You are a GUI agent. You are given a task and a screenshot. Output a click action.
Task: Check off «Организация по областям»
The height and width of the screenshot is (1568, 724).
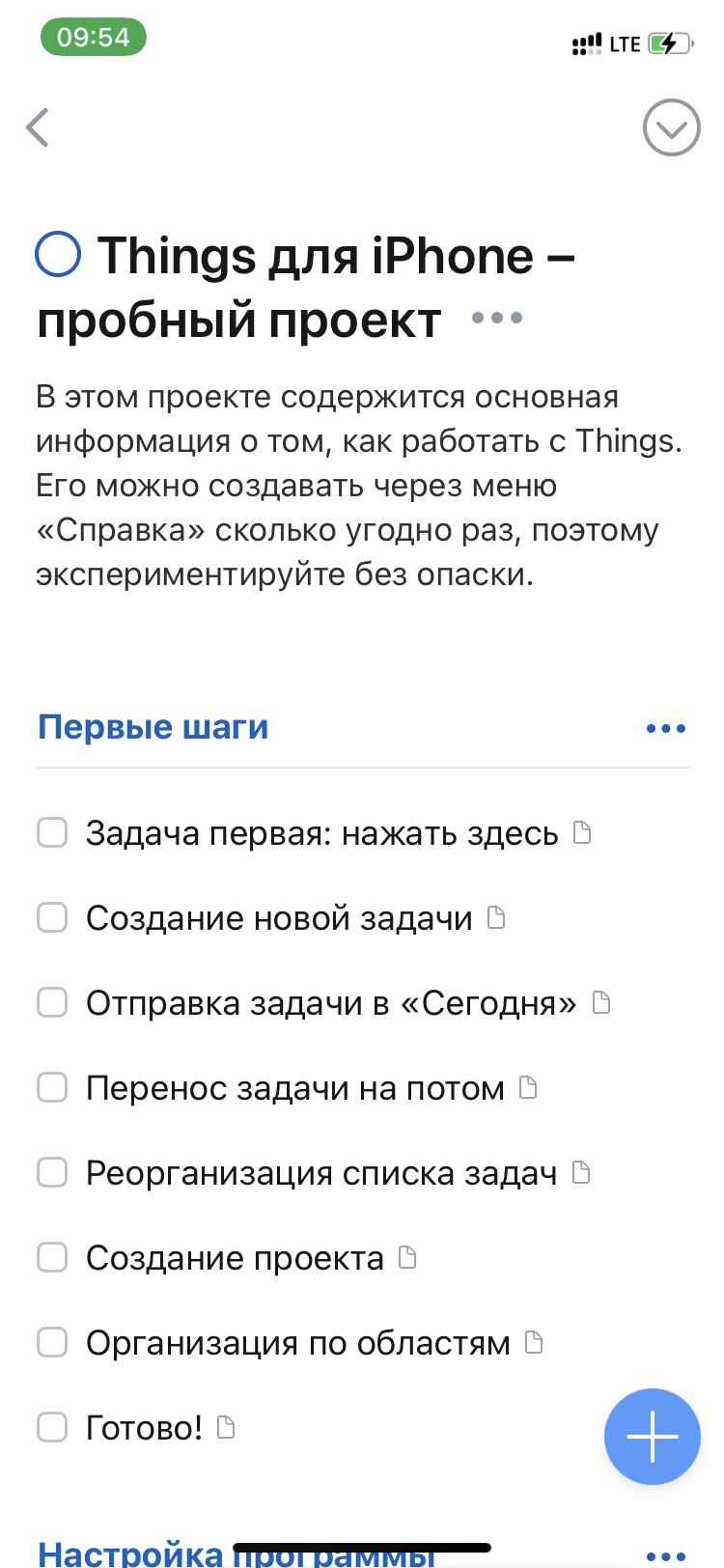52,1342
